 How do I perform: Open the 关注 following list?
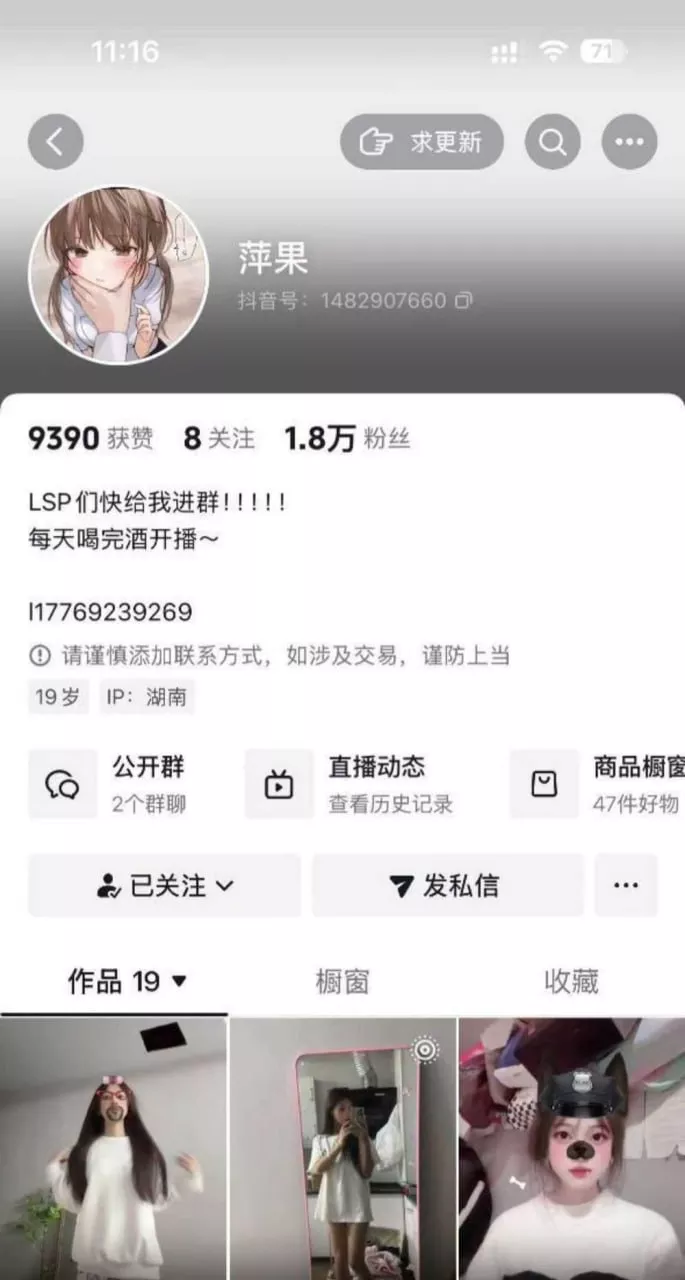[x=219, y=438]
